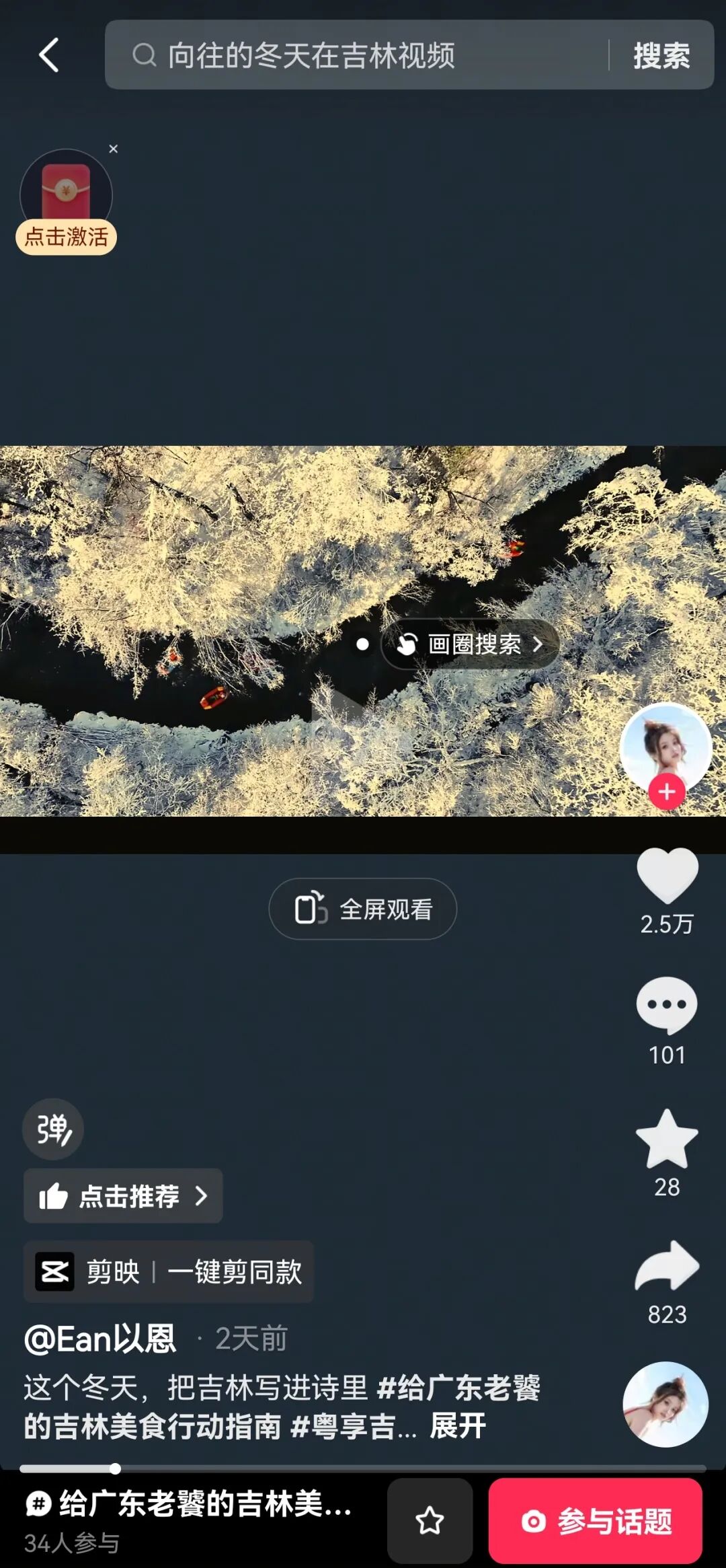726x1568 pixels.
Task: Like the video with the heart icon
Action: coord(667,876)
